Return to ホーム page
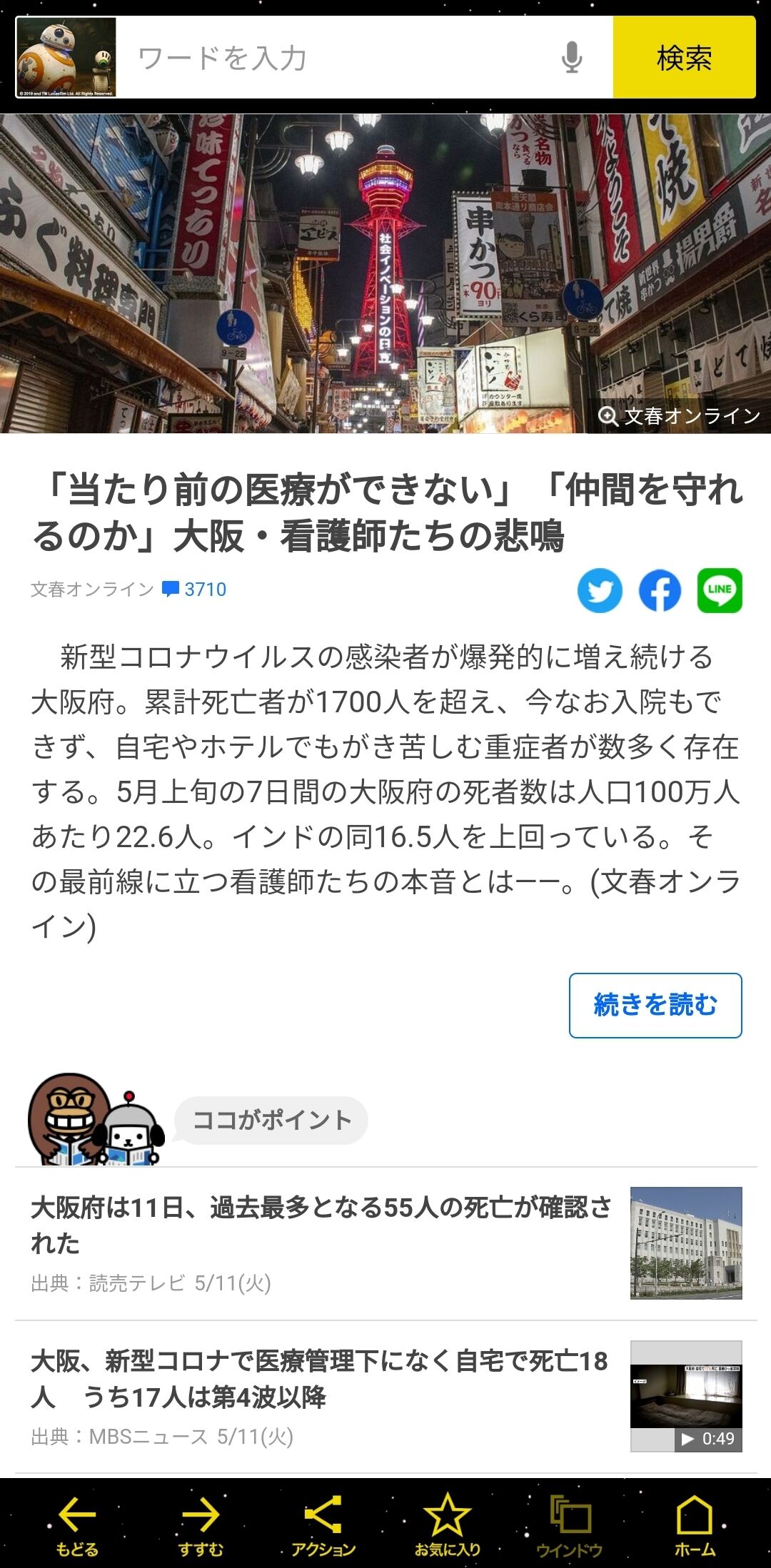This screenshot has width=771, height=1568. [695, 1523]
